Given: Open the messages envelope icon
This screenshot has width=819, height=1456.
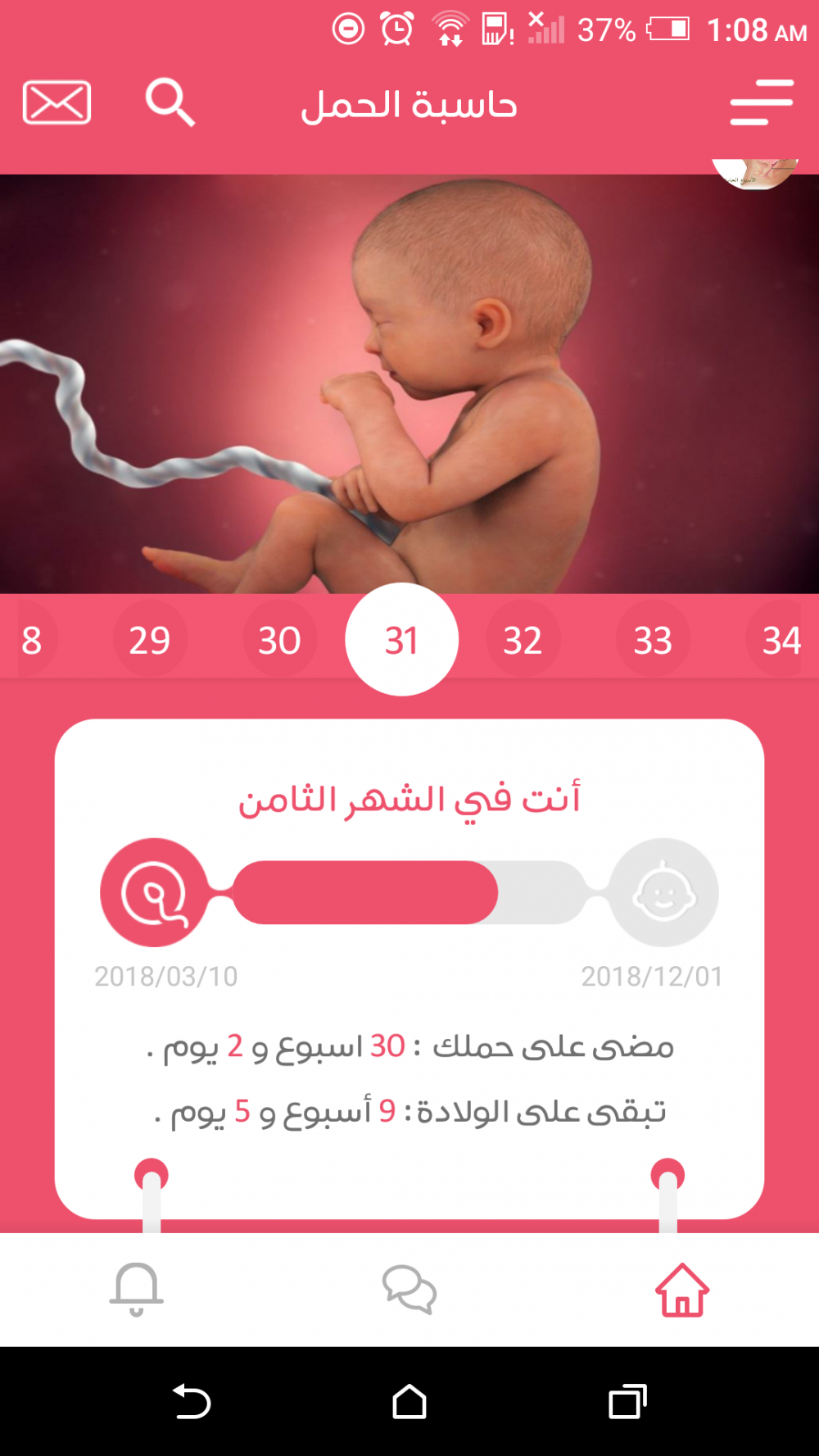Looking at the screenshot, I should point(57,103).
